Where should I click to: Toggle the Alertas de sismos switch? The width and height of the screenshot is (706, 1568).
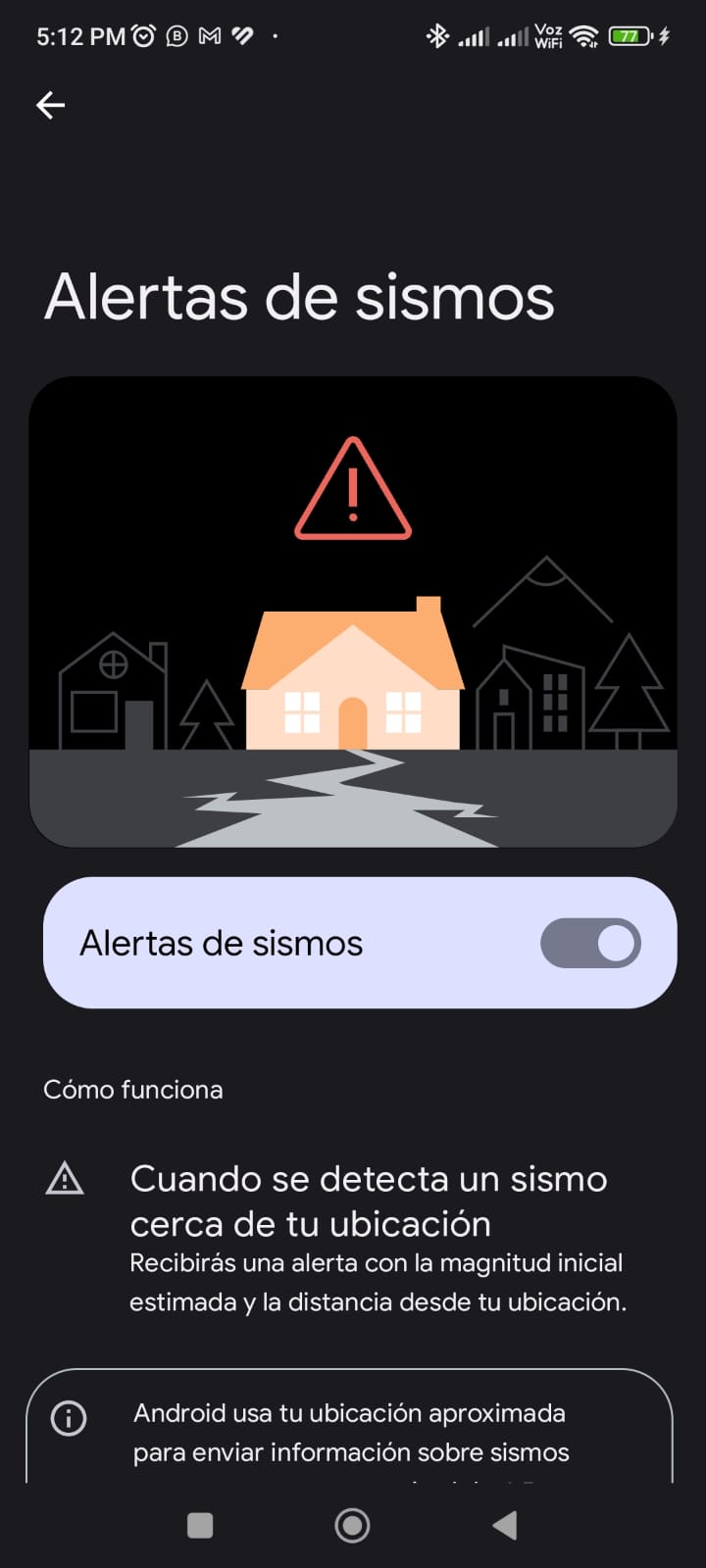(590, 943)
